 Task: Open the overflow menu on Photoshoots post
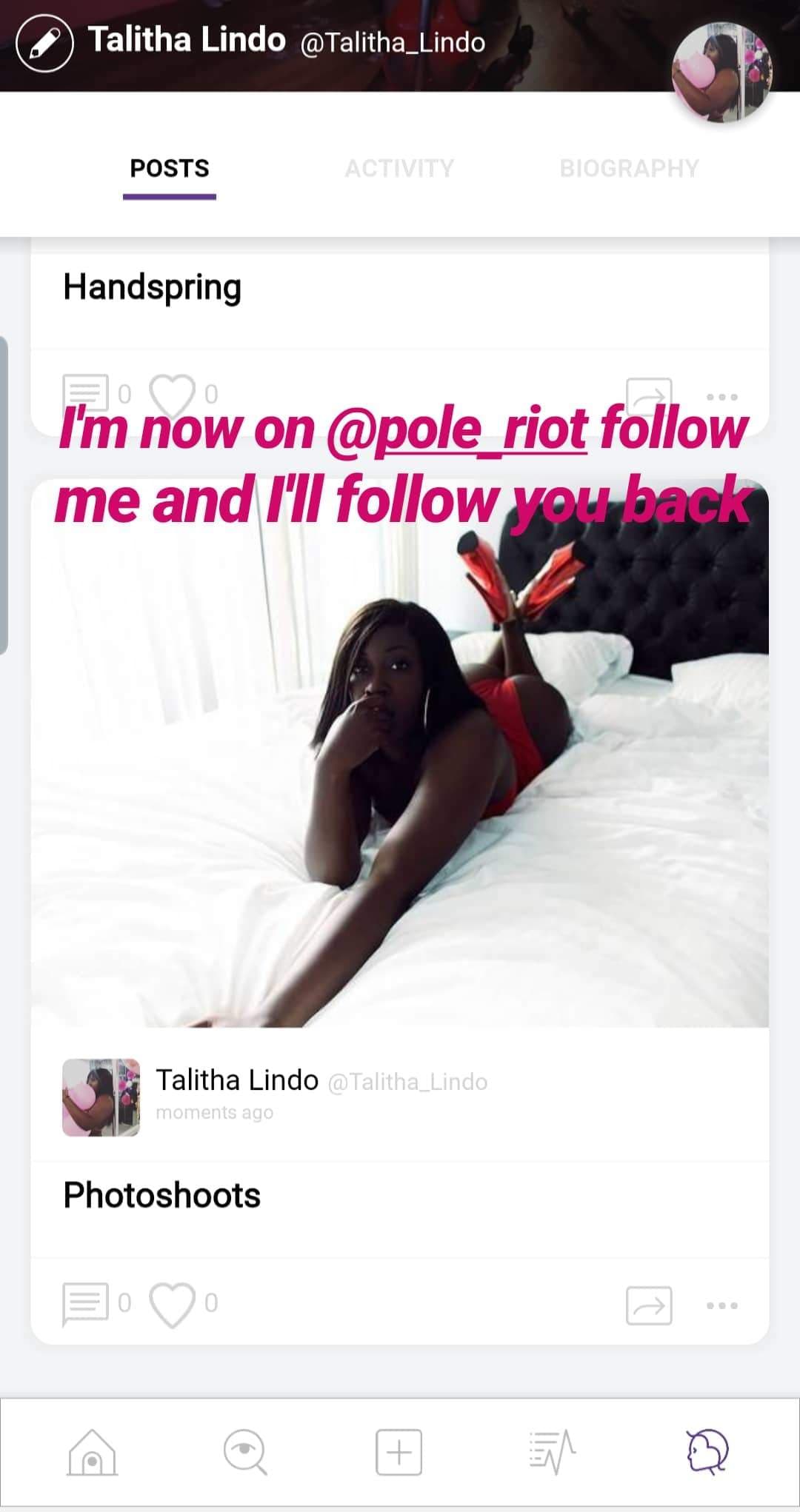click(722, 1305)
